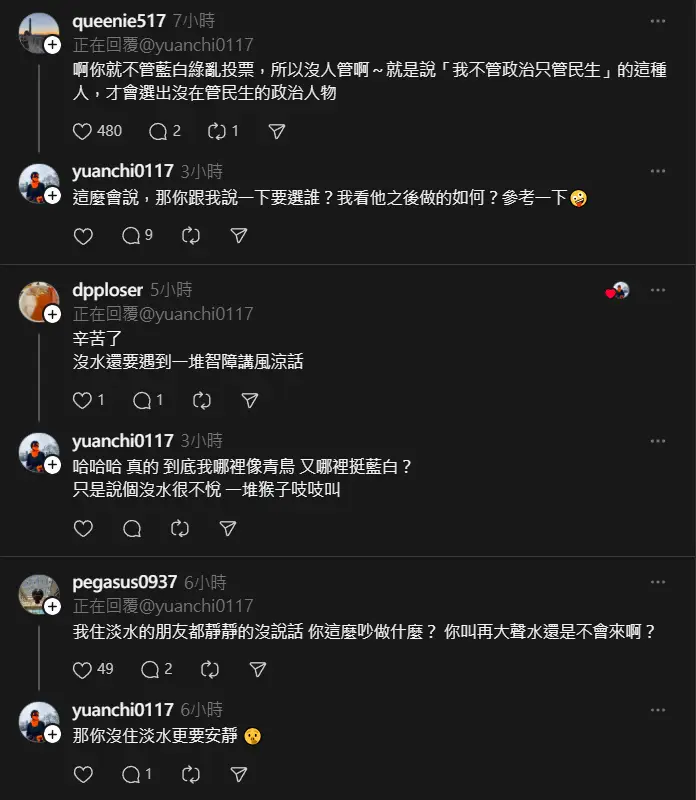Like yuanchi0117's reply asking 要選誰
The image size is (696, 800).
pos(84,236)
